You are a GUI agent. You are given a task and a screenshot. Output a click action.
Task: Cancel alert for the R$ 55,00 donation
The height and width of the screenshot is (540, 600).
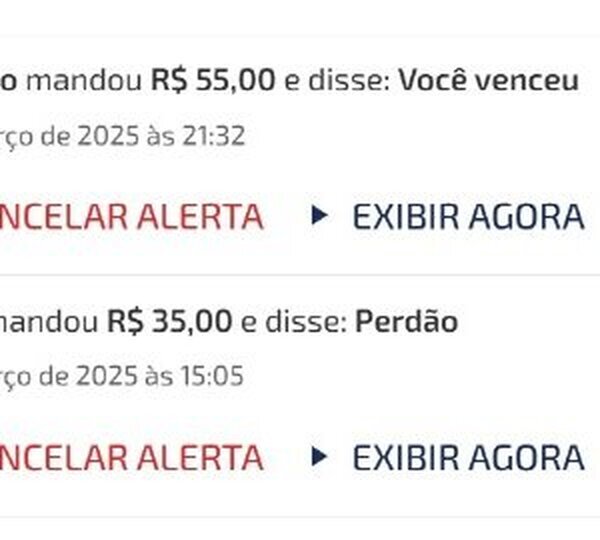pyautogui.click(x=130, y=216)
